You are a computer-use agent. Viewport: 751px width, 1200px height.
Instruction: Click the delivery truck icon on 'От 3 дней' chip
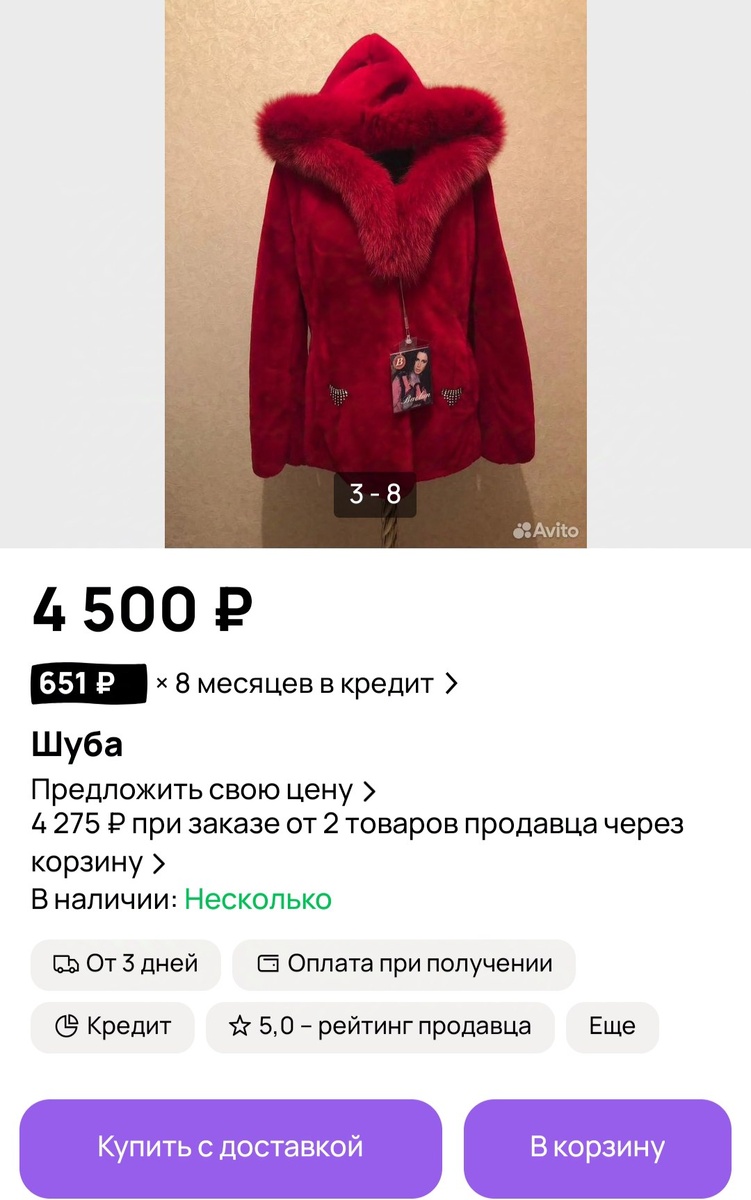coord(66,964)
